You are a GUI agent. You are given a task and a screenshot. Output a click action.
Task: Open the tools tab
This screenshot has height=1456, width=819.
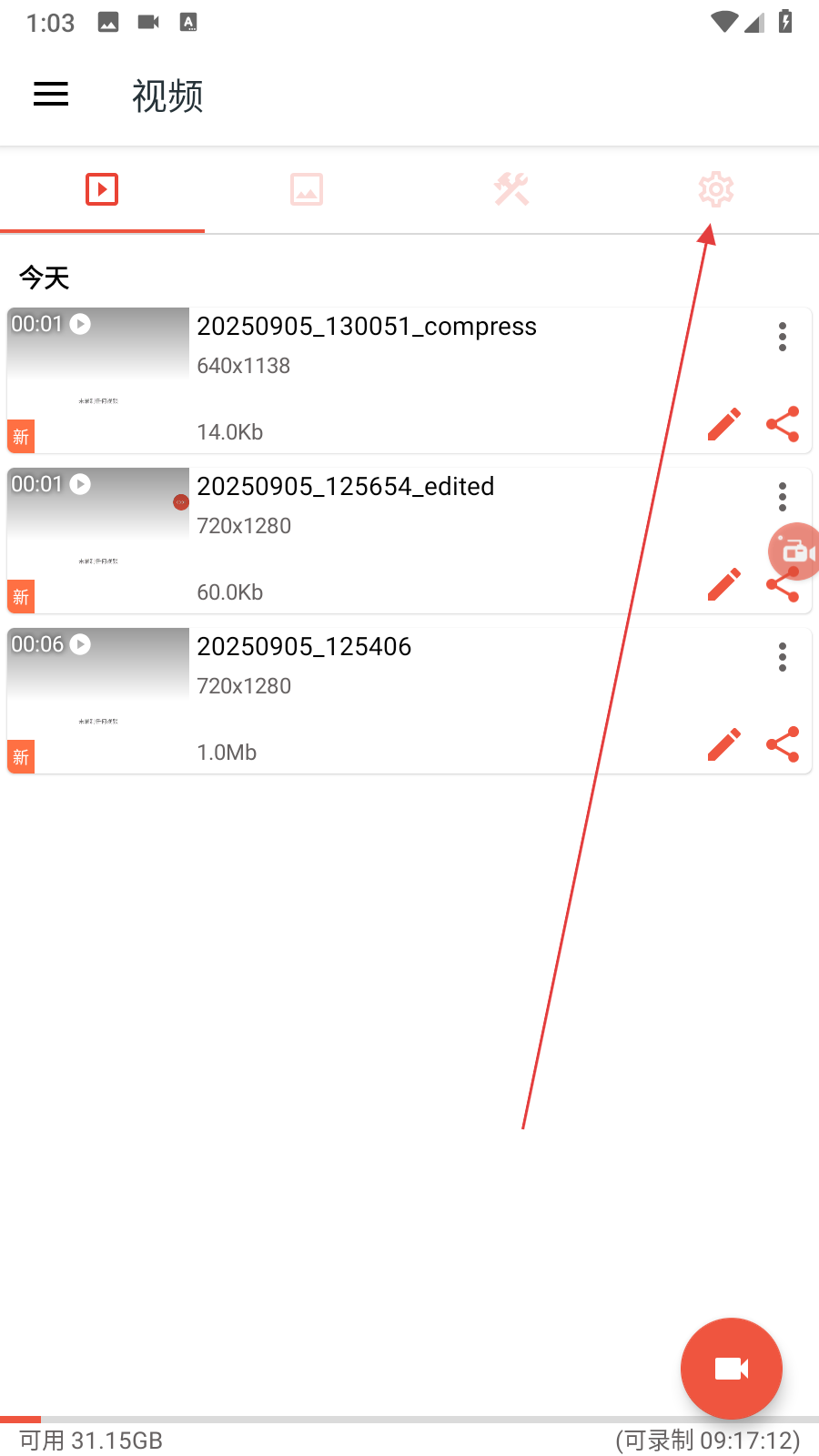click(x=511, y=189)
